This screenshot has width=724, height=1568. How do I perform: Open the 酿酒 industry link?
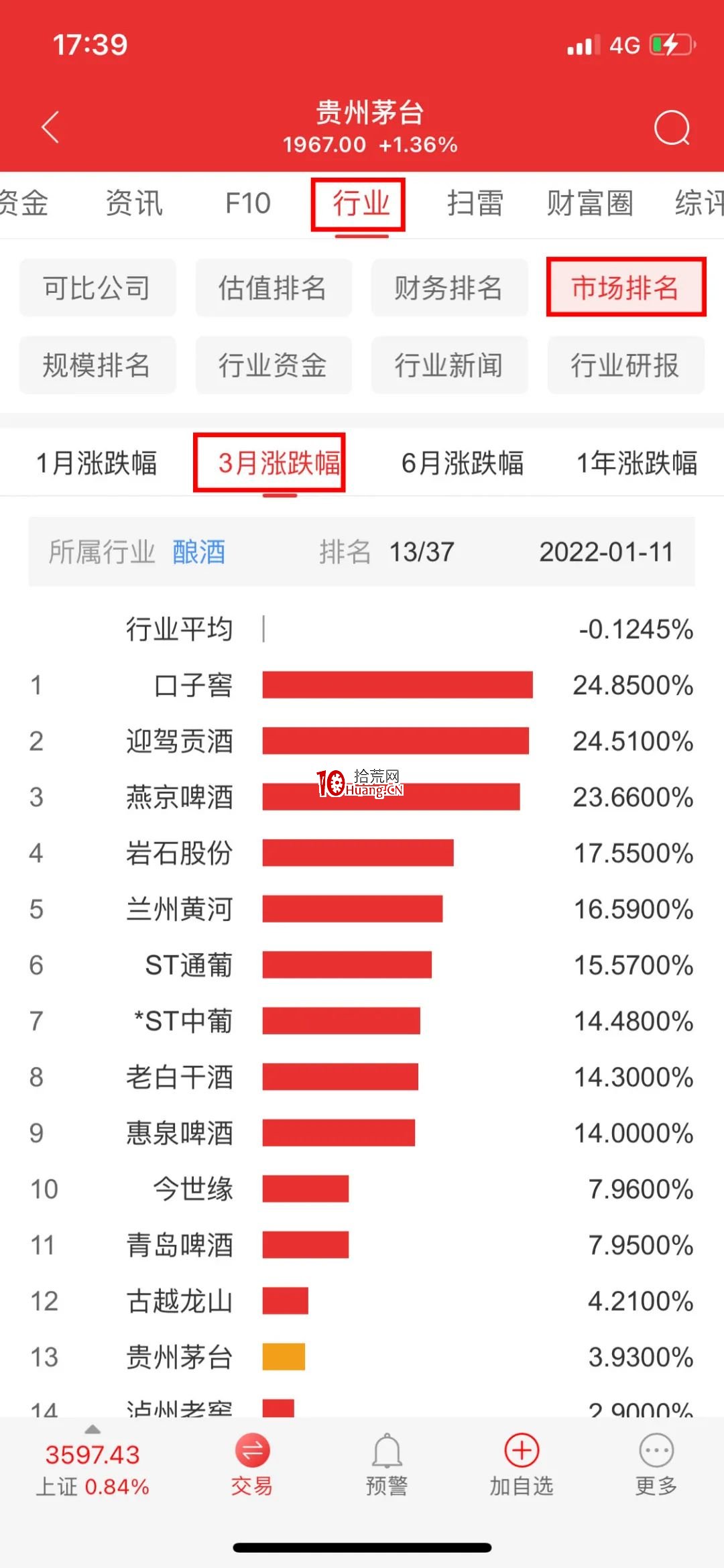pyautogui.click(x=199, y=552)
